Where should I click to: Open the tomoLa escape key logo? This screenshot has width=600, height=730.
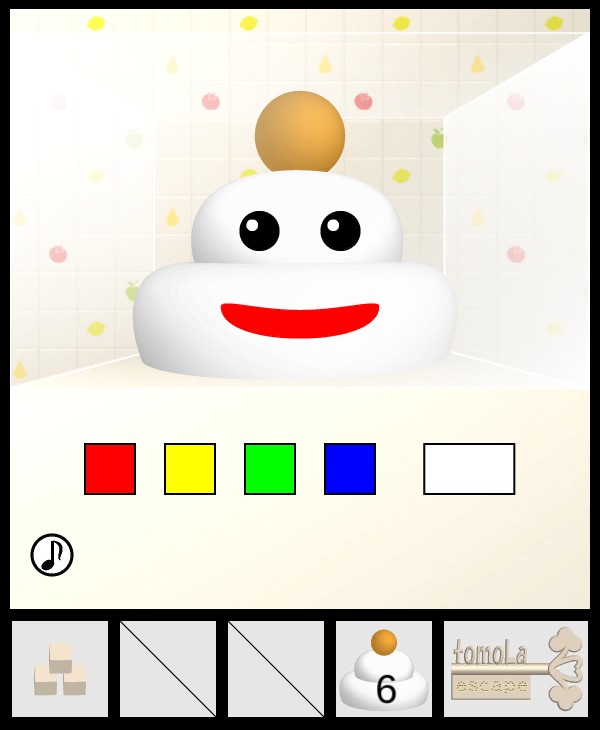pos(516,669)
